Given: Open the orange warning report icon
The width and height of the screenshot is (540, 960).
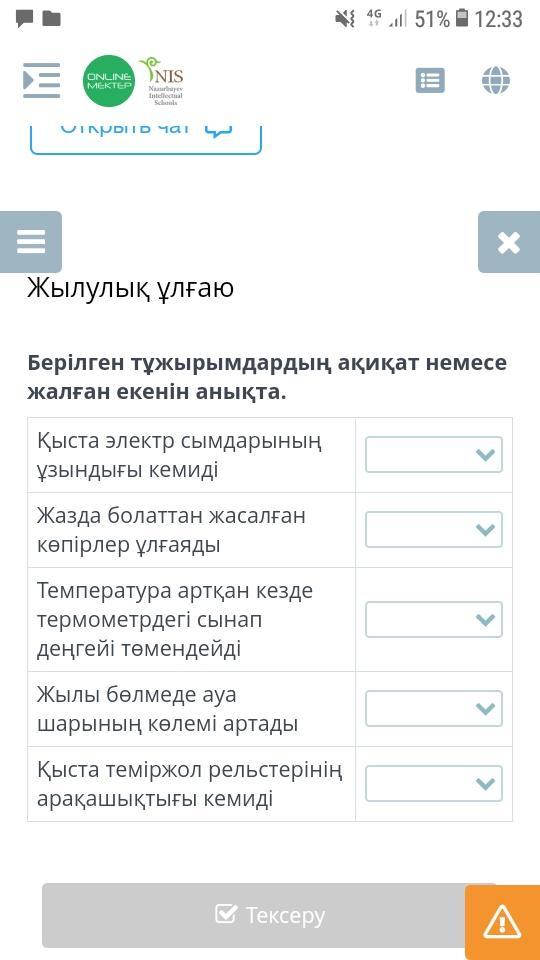Looking at the screenshot, I should 502,922.
